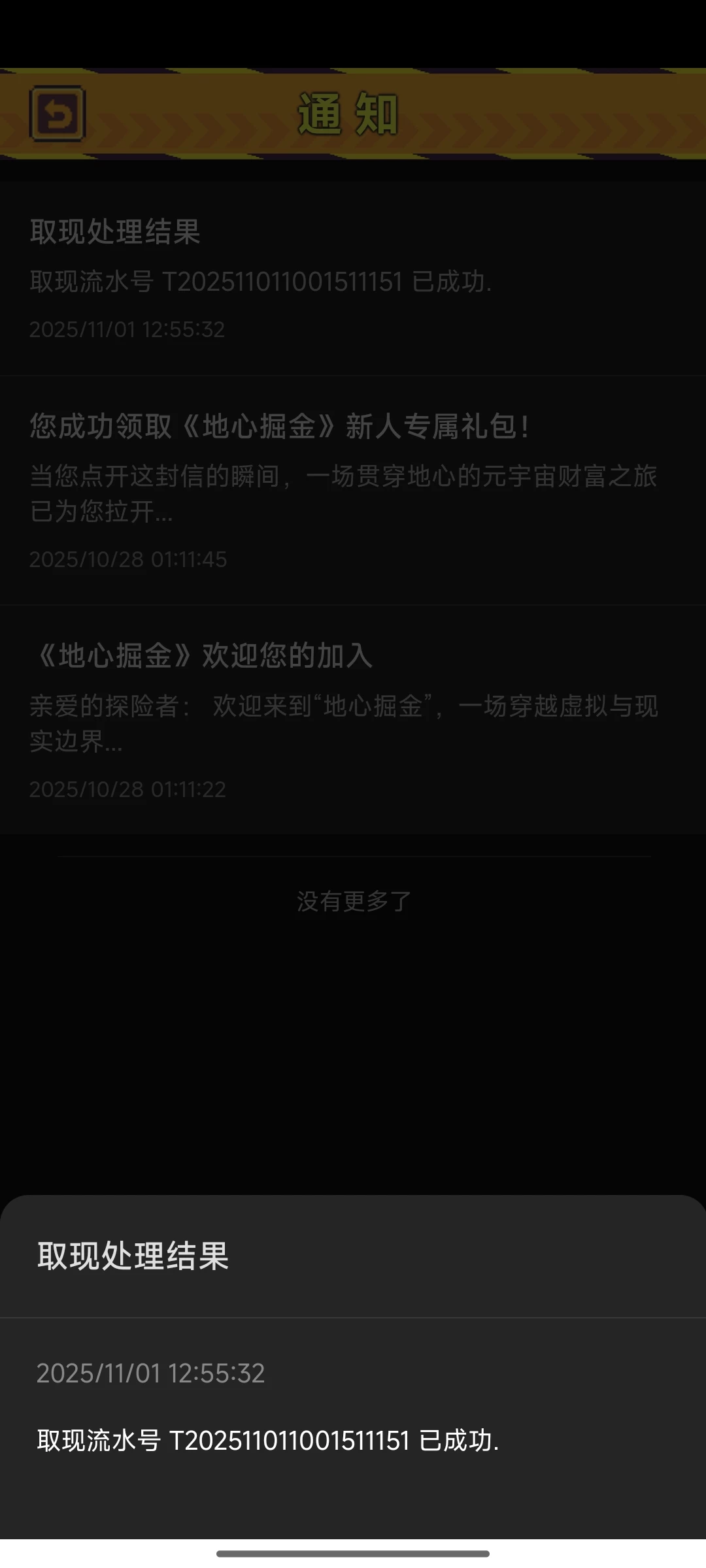This screenshot has height=1568, width=706.
Task: Click the timestamp 2025/10/28 01:11:45
Action: tap(128, 560)
